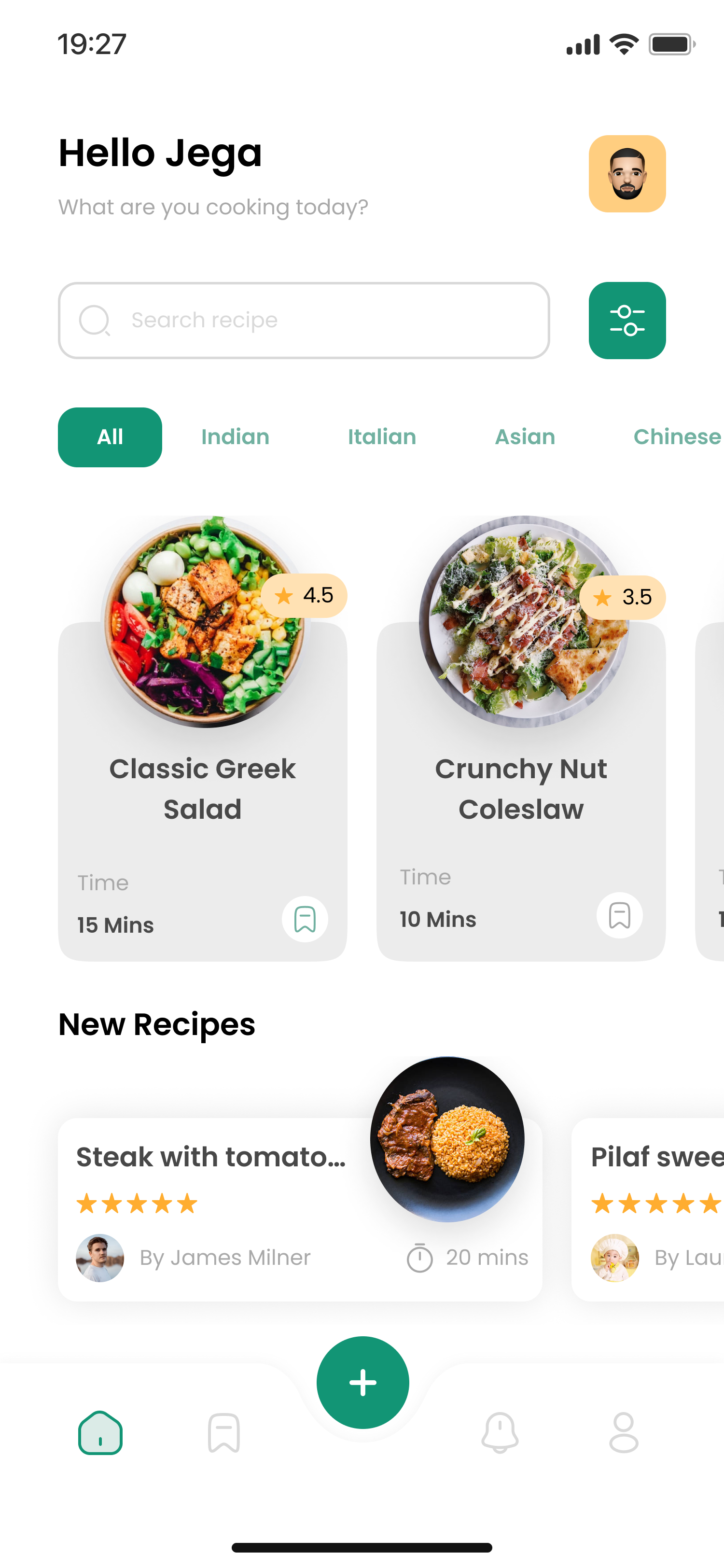Add a new recipe with plus button
This screenshot has width=724, height=1568.
pos(362,1382)
